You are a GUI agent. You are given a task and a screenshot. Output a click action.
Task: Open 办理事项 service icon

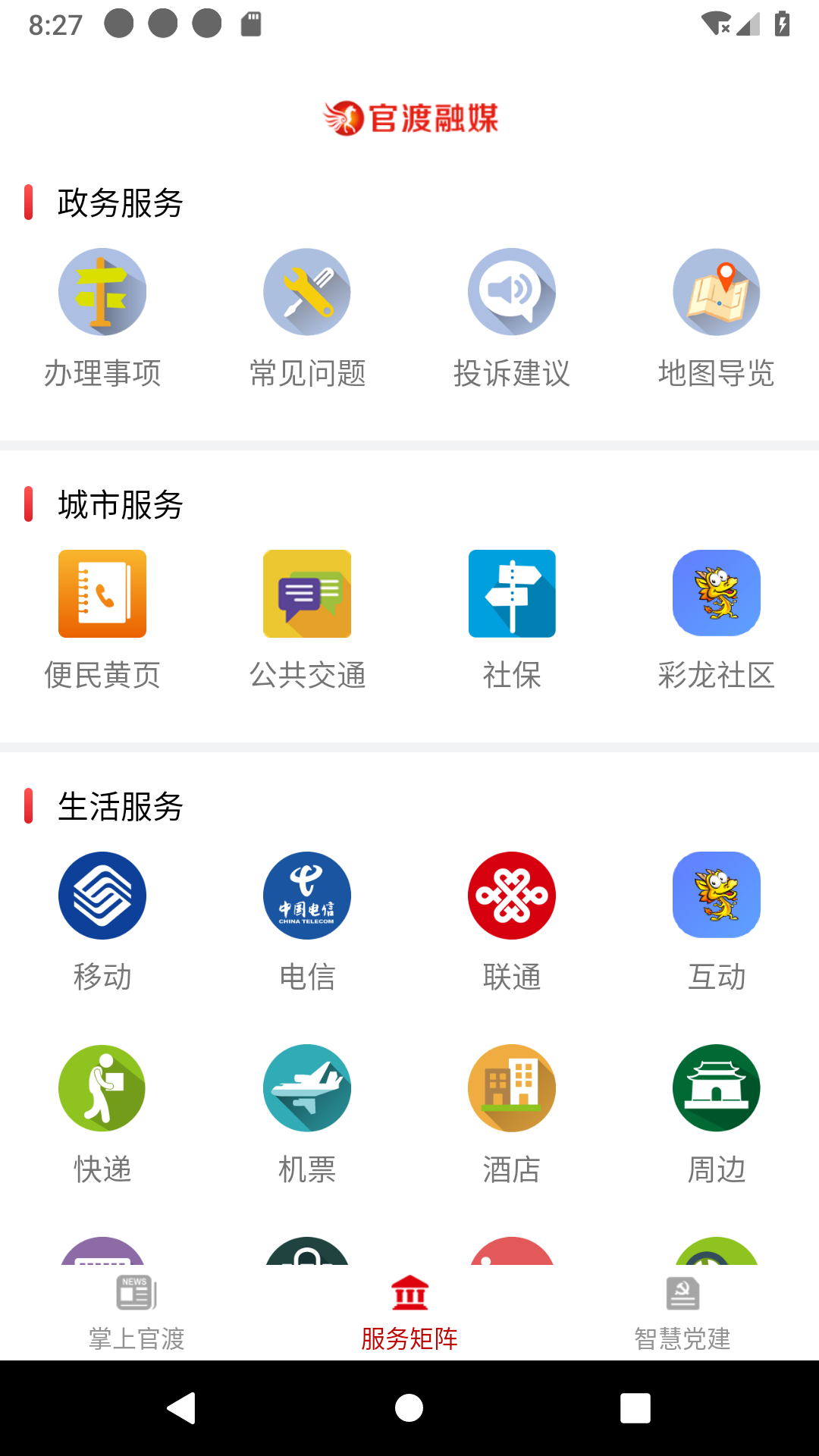click(x=102, y=292)
